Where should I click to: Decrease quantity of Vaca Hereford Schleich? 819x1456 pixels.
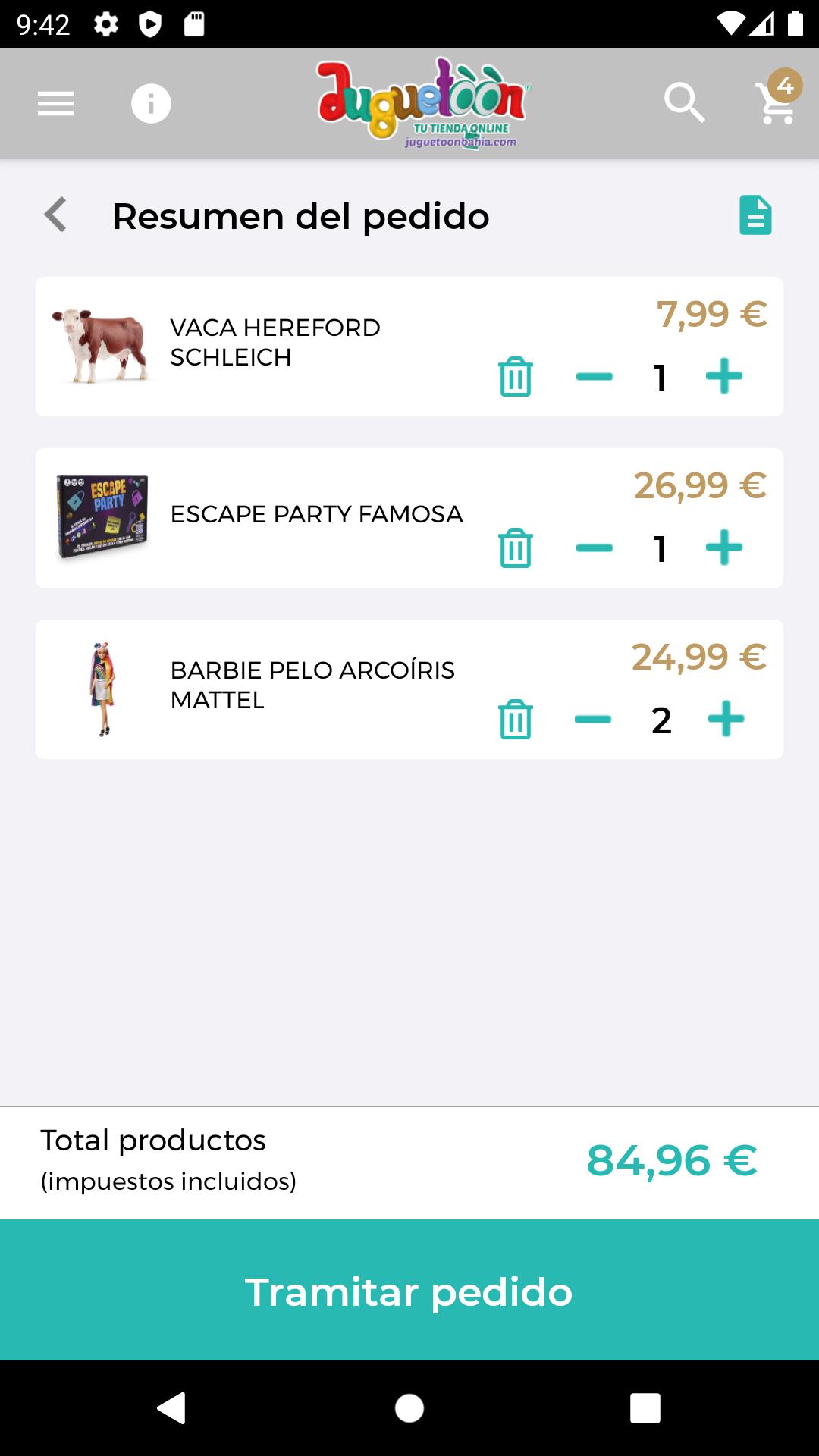(x=595, y=377)
